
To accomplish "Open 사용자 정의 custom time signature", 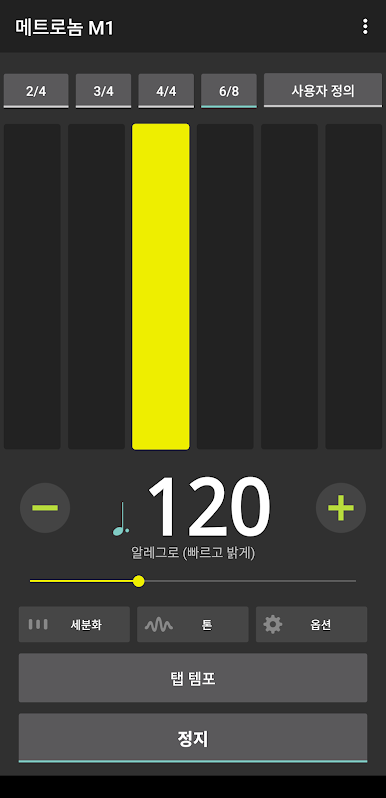I will click(323, 90).
